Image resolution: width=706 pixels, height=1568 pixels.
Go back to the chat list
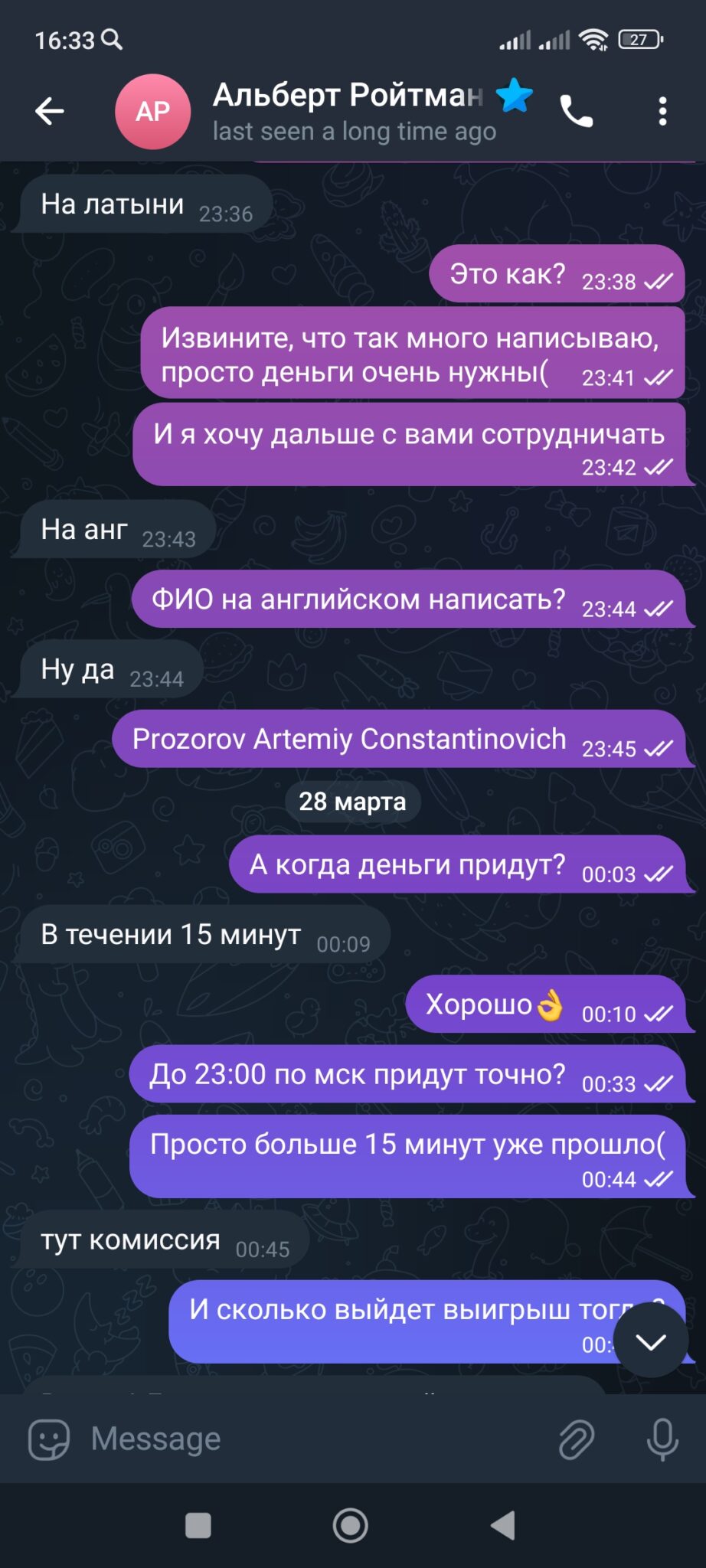point(50,112)
